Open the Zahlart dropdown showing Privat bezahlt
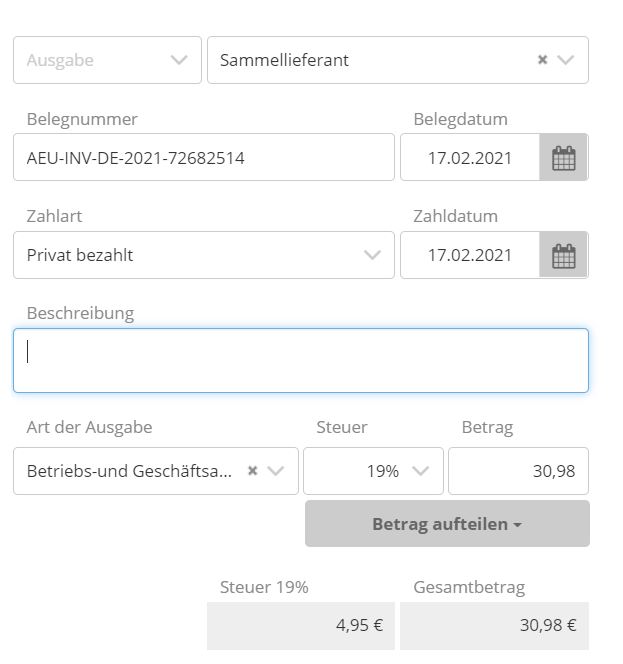The width and height of the screenshot is (623, 664). tap(203, 255)
